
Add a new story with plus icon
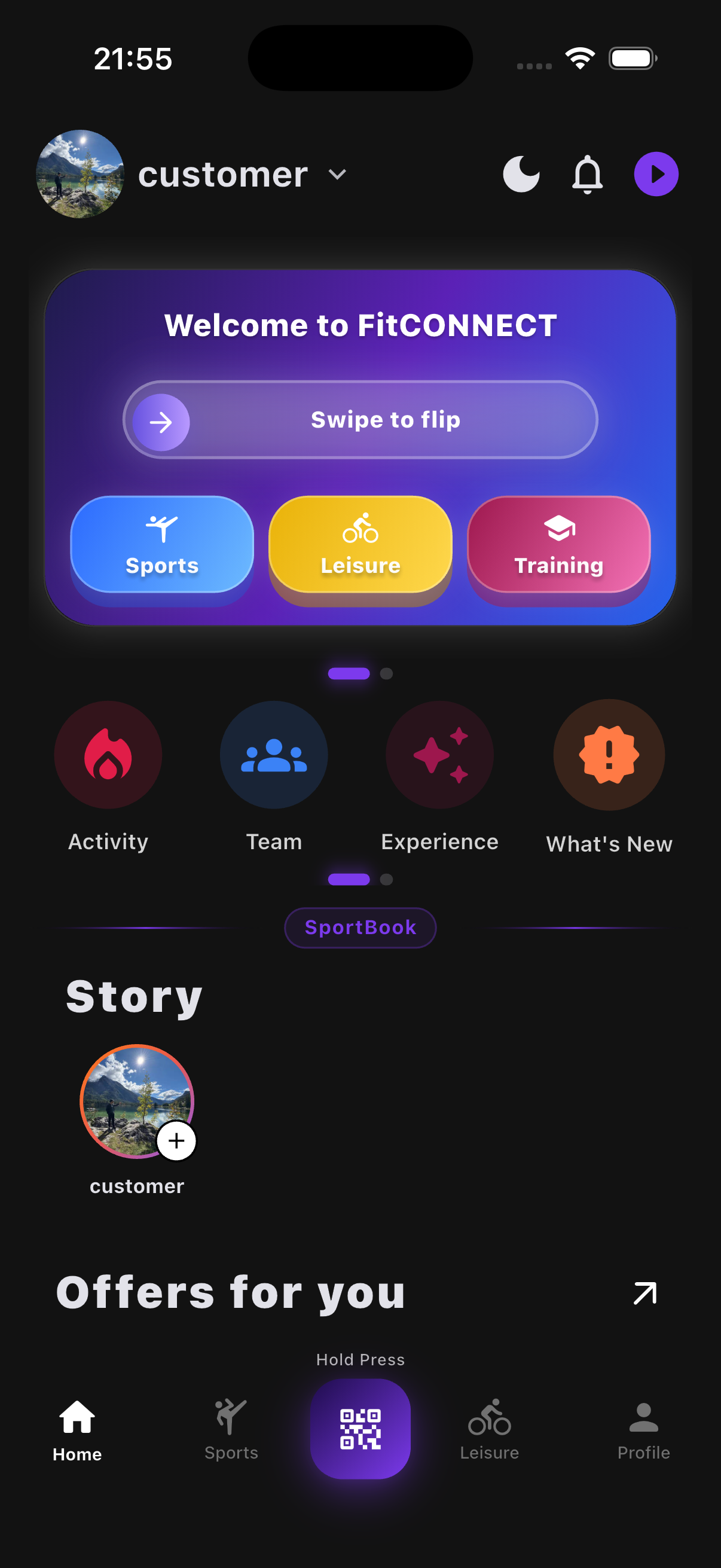(x=176, y=1140)
